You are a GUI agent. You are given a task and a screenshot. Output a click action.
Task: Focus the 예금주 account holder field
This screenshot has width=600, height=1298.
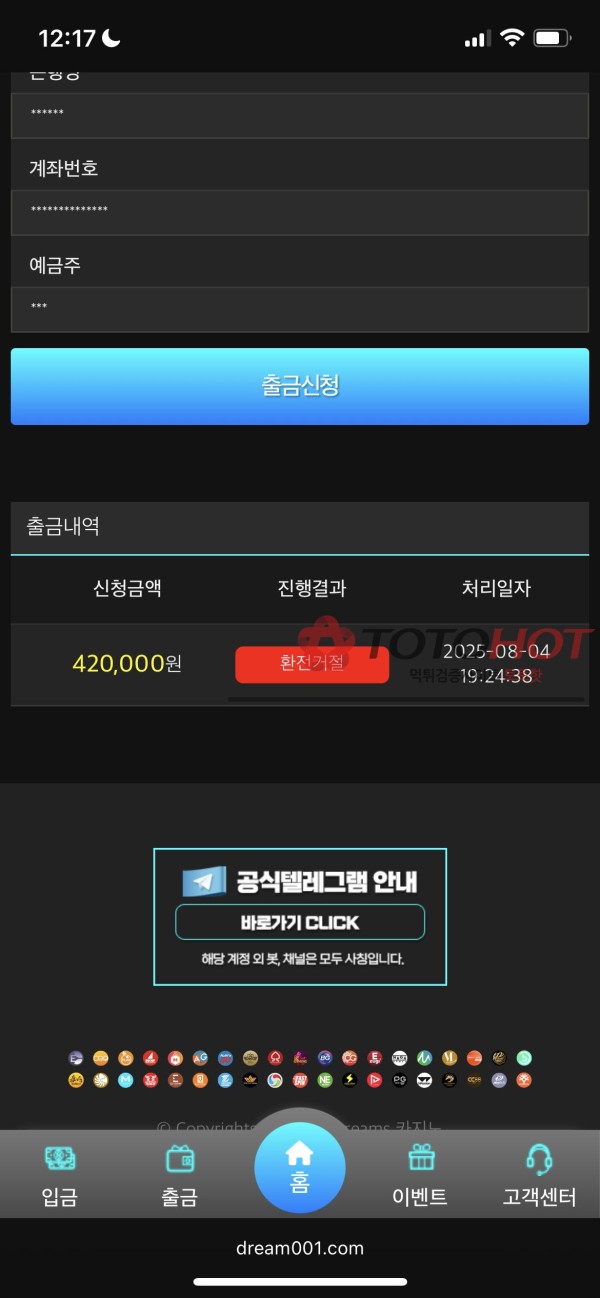pos(300,309)
